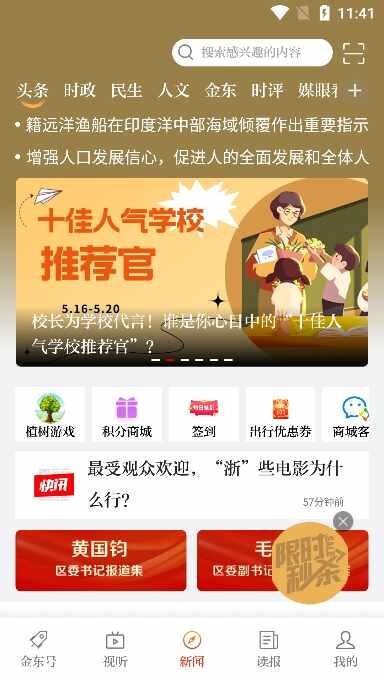Open 积分商城

pyautogui.click(x=127, y=415)
